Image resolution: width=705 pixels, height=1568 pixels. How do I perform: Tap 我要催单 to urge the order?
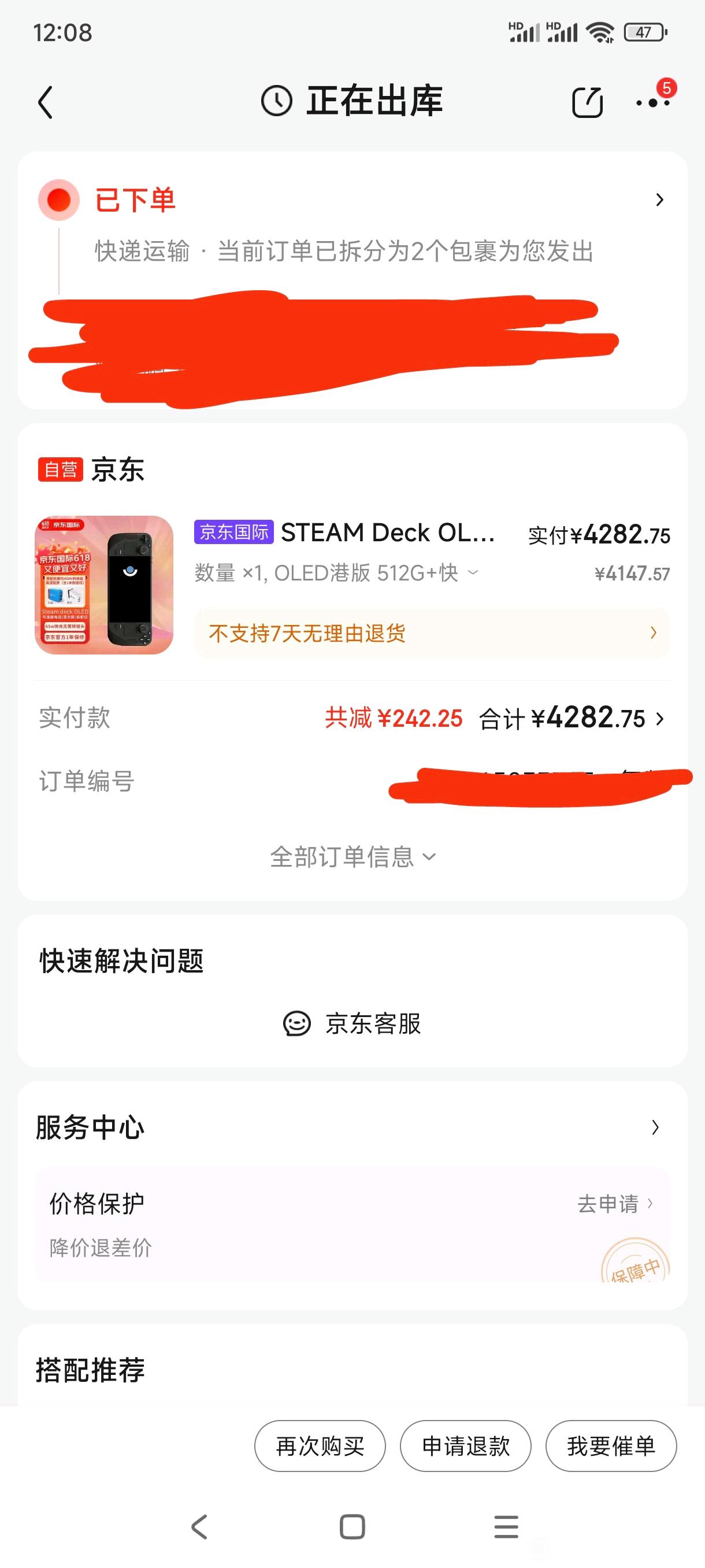(611, 1445)
